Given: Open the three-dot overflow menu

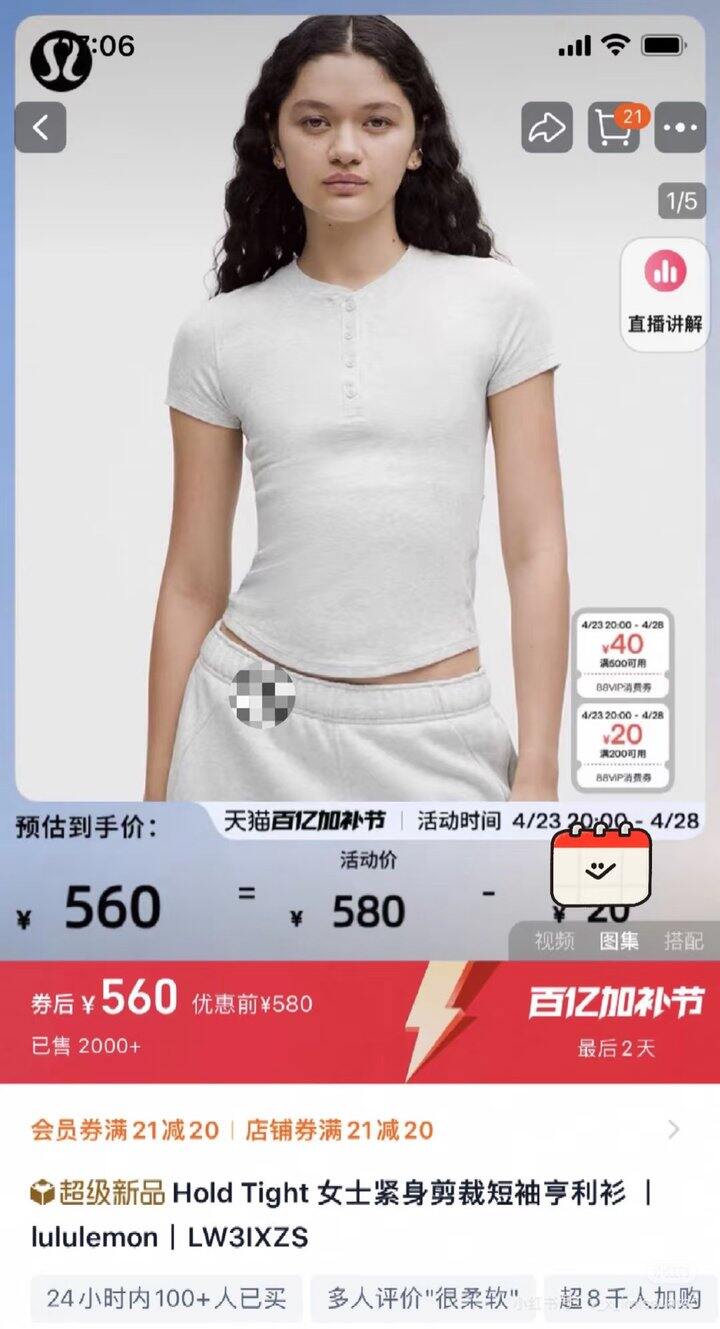Looking at the screenshot, I should coord(680,128).
